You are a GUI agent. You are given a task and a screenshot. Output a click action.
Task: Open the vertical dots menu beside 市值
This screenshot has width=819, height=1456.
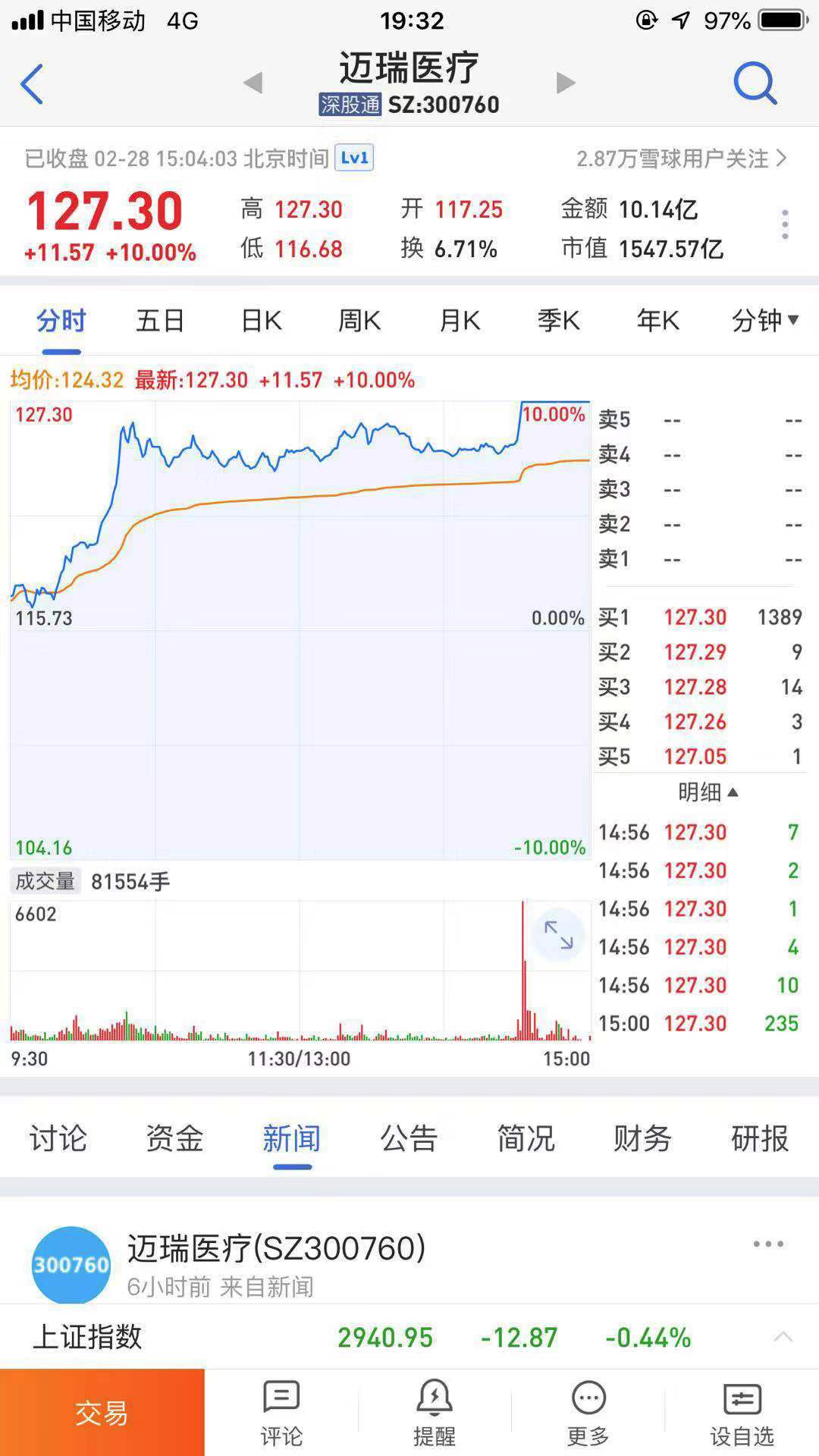click(785, 225)
